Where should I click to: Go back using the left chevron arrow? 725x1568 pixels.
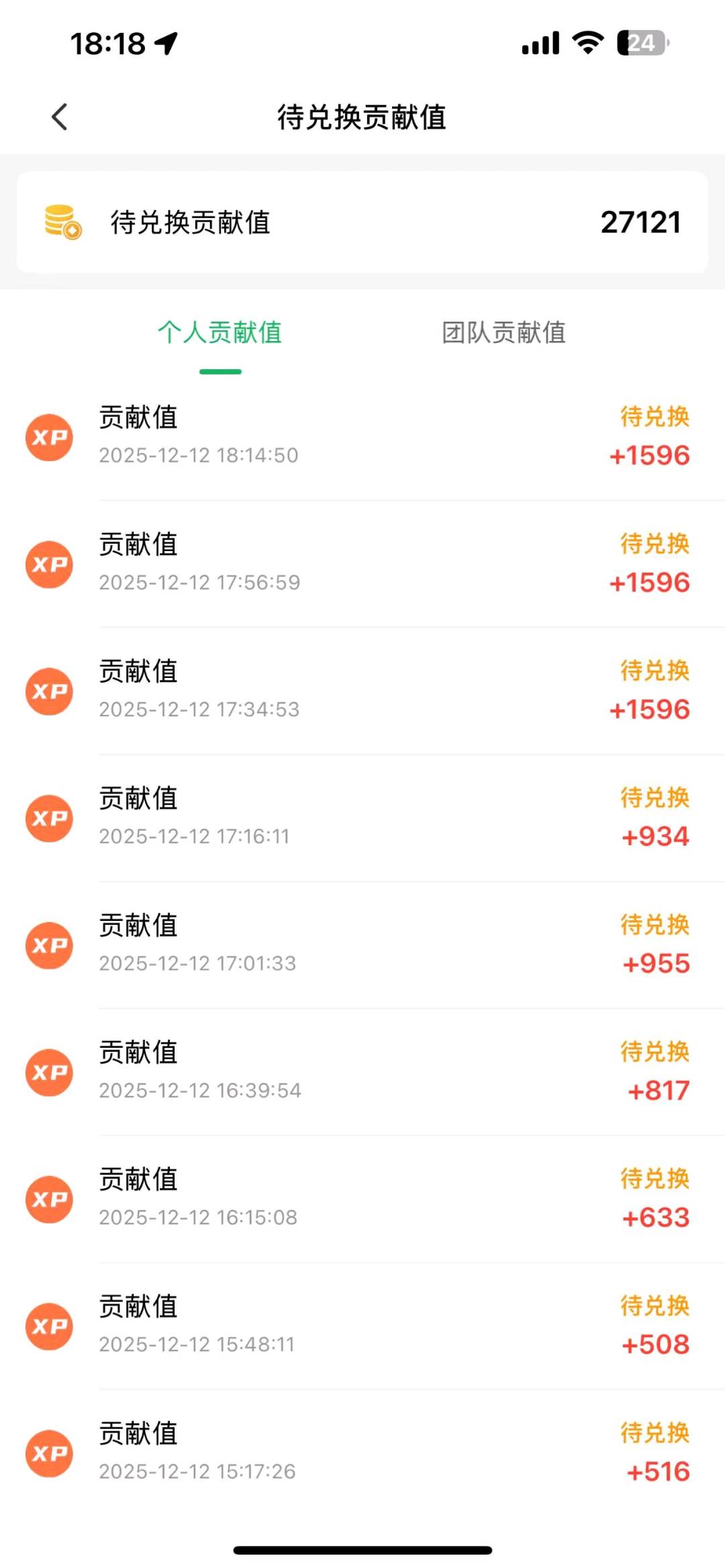point(60,116)
